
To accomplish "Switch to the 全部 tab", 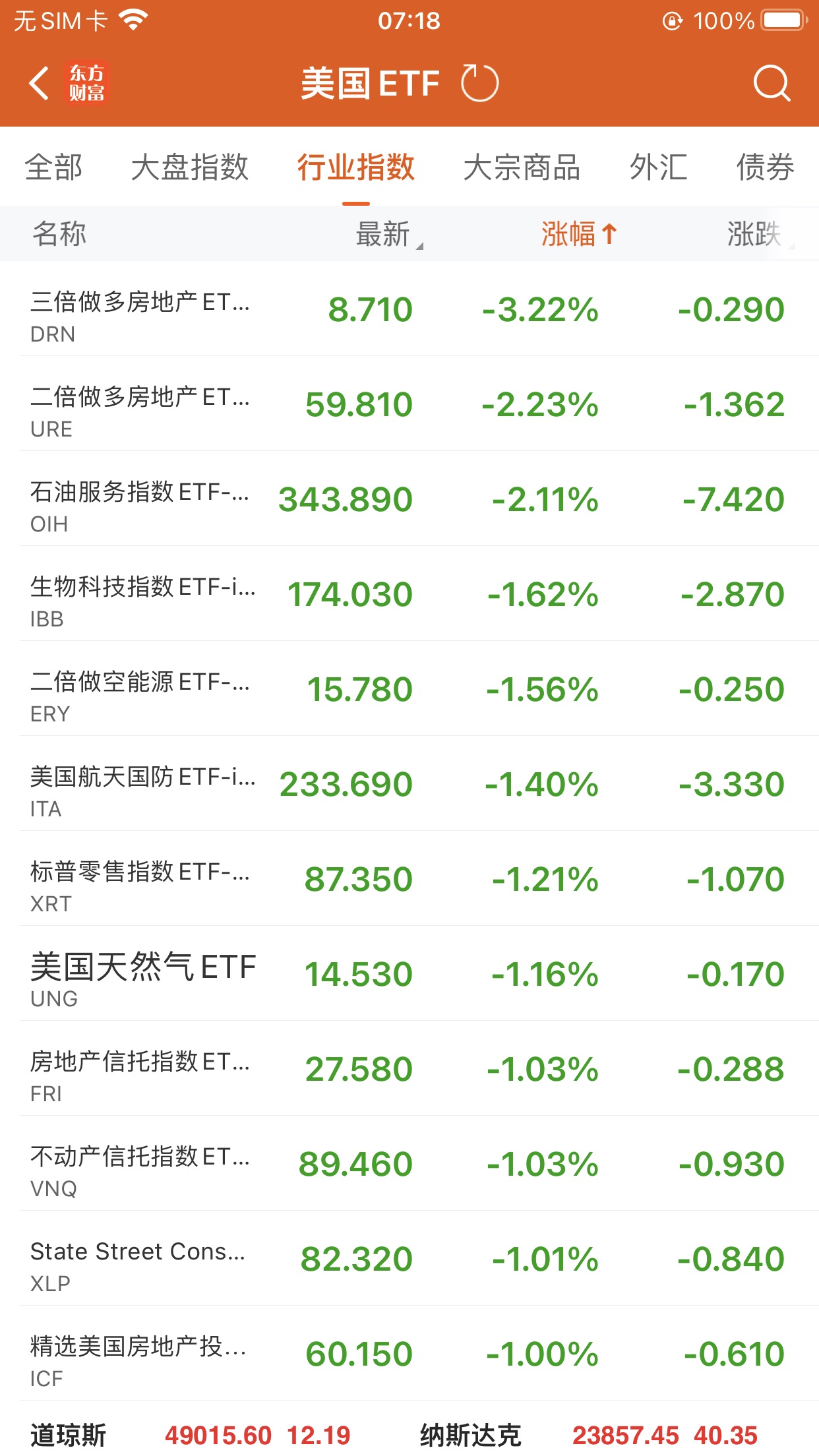I will (54, 167).
